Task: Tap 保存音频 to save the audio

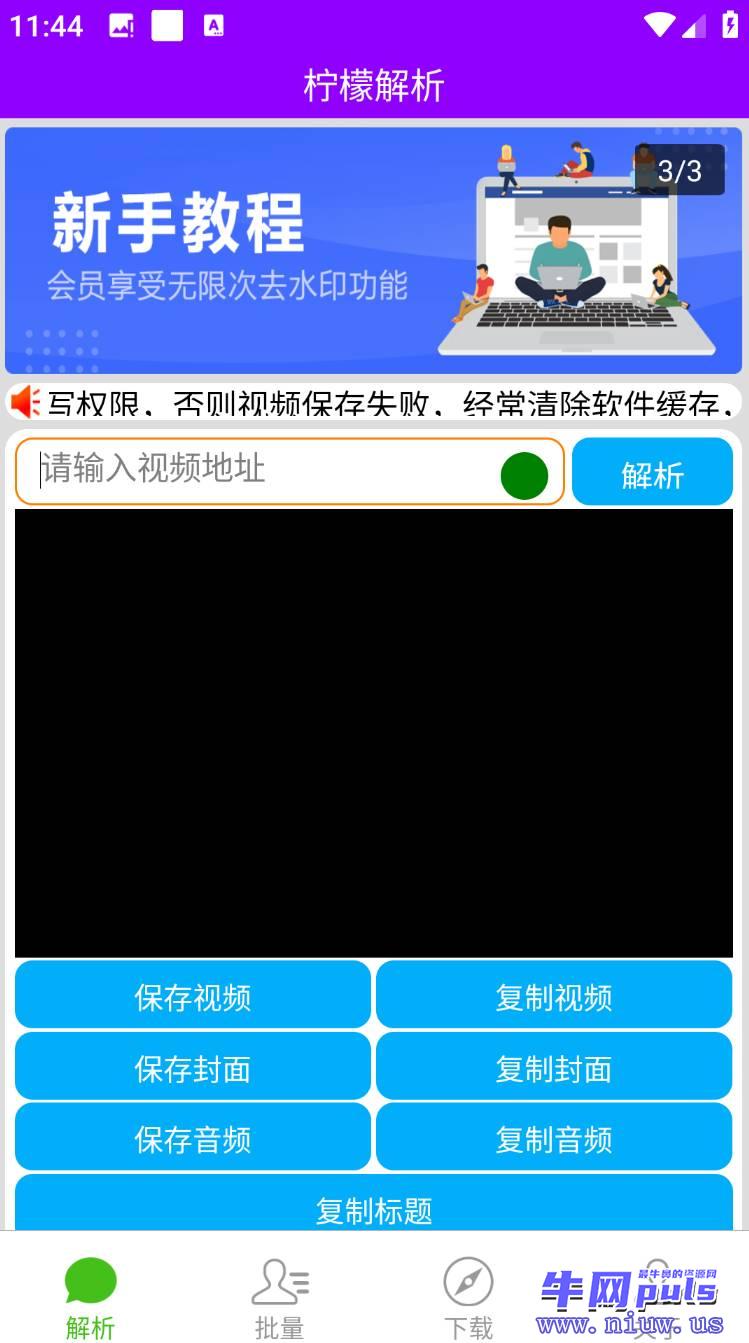Action: [x=192, y=1138]
